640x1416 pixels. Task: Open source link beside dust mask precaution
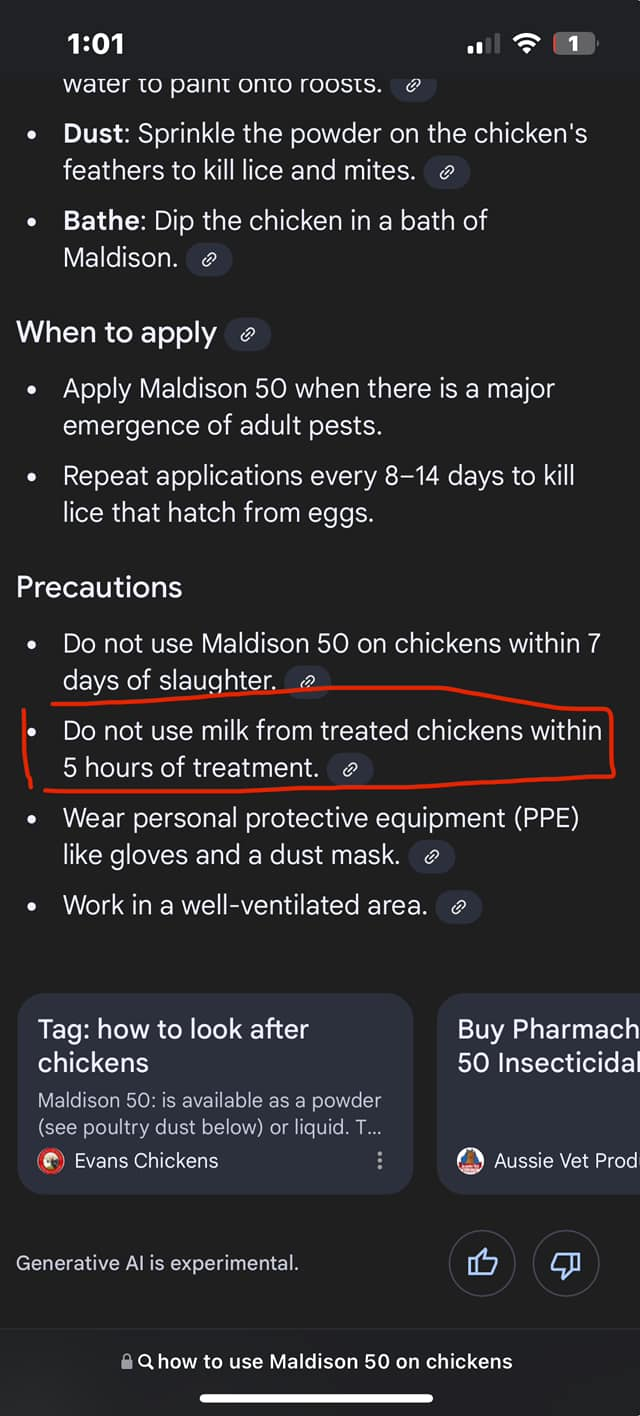coord(432,857)
